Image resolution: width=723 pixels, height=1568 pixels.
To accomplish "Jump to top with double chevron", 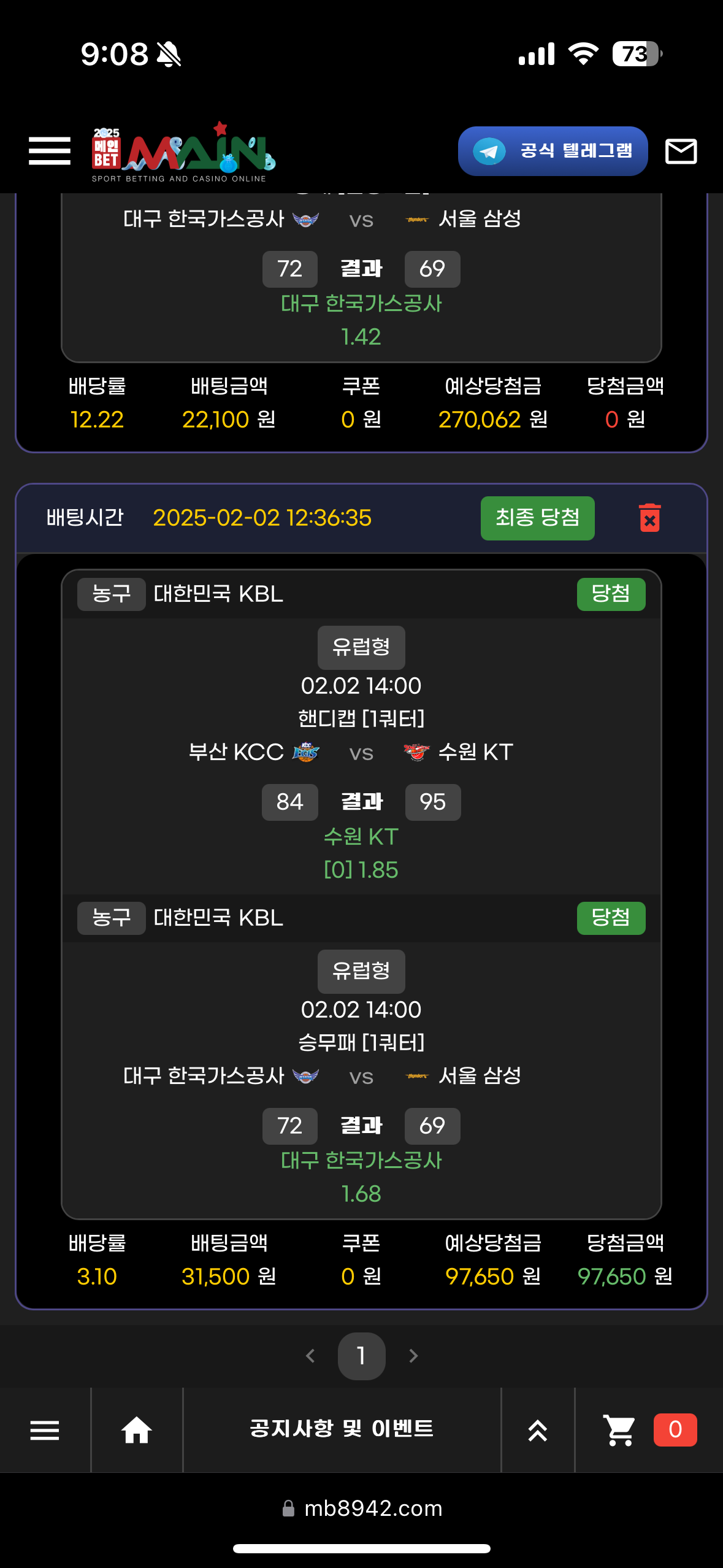I will (x=537, y=1430).
